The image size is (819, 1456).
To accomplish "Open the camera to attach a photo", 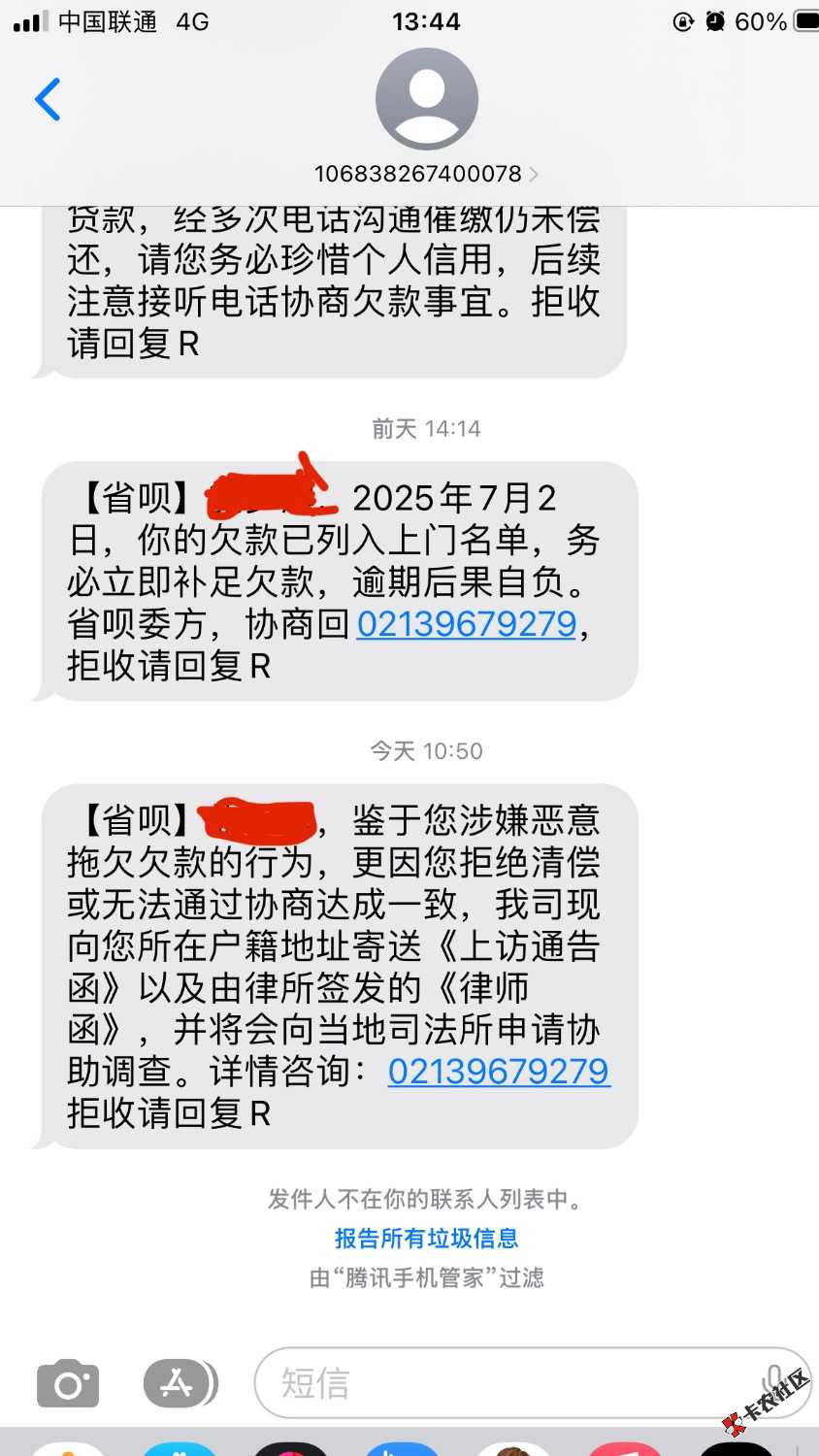I will [x=68, y=1383].
